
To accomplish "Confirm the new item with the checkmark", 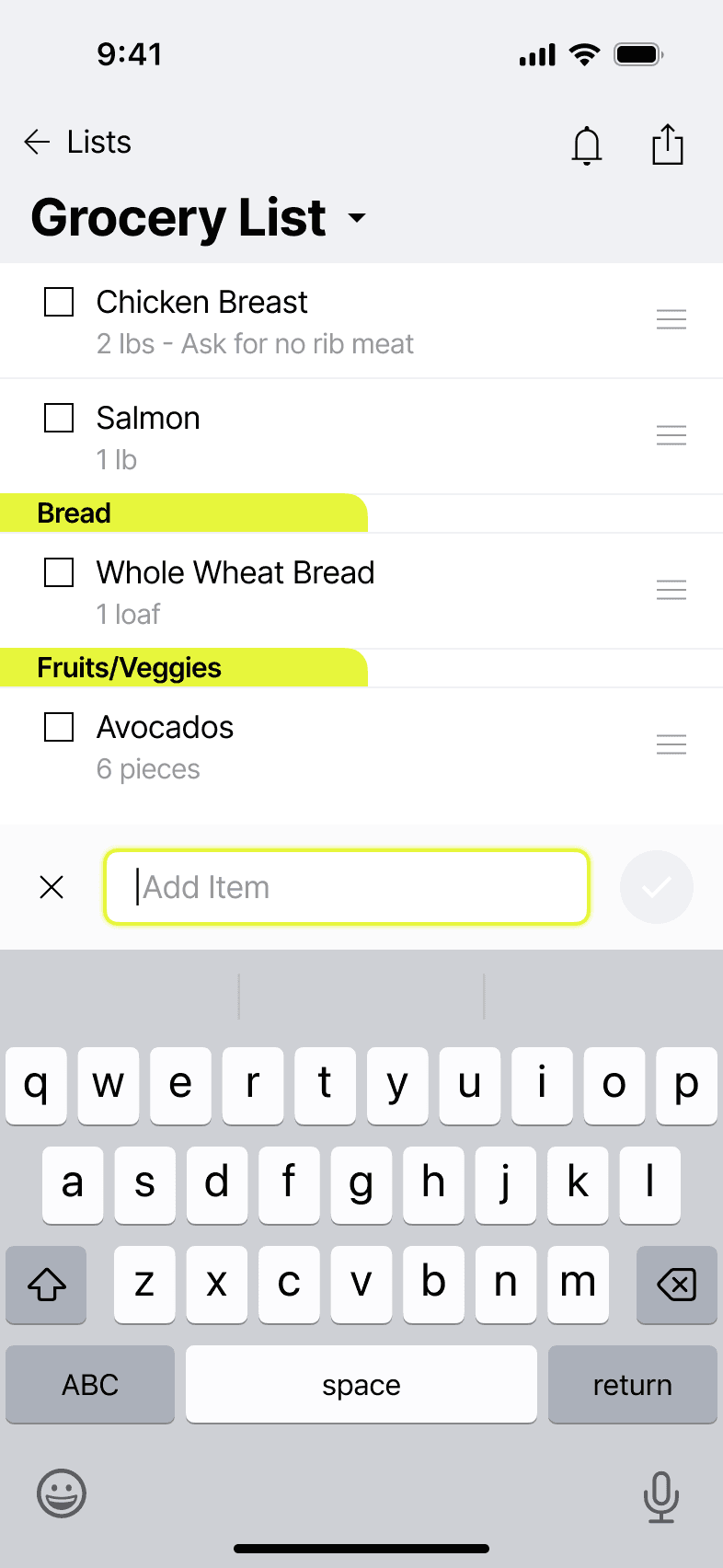I will coord(656,887).
